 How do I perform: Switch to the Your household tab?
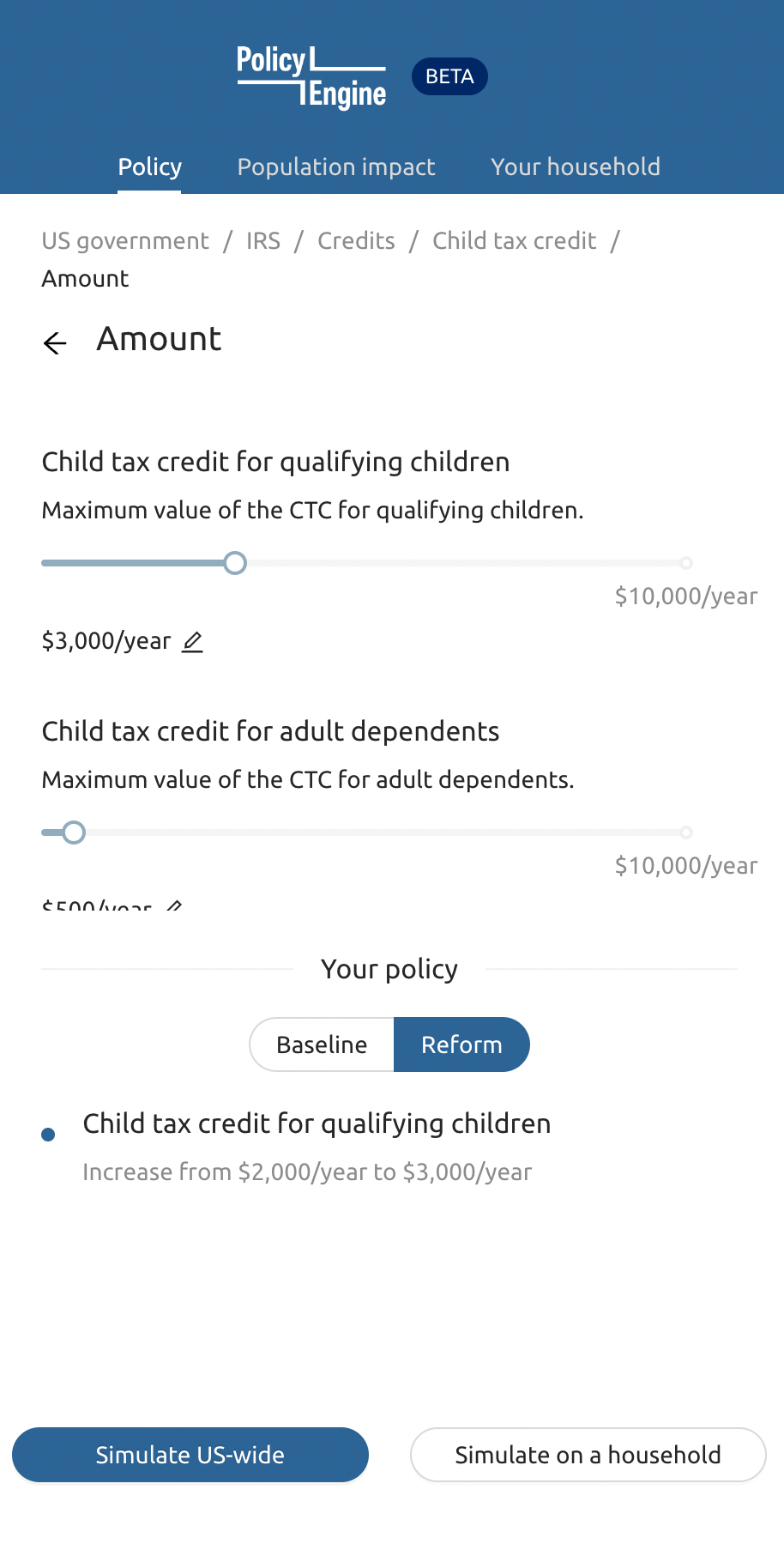[575, 167]
